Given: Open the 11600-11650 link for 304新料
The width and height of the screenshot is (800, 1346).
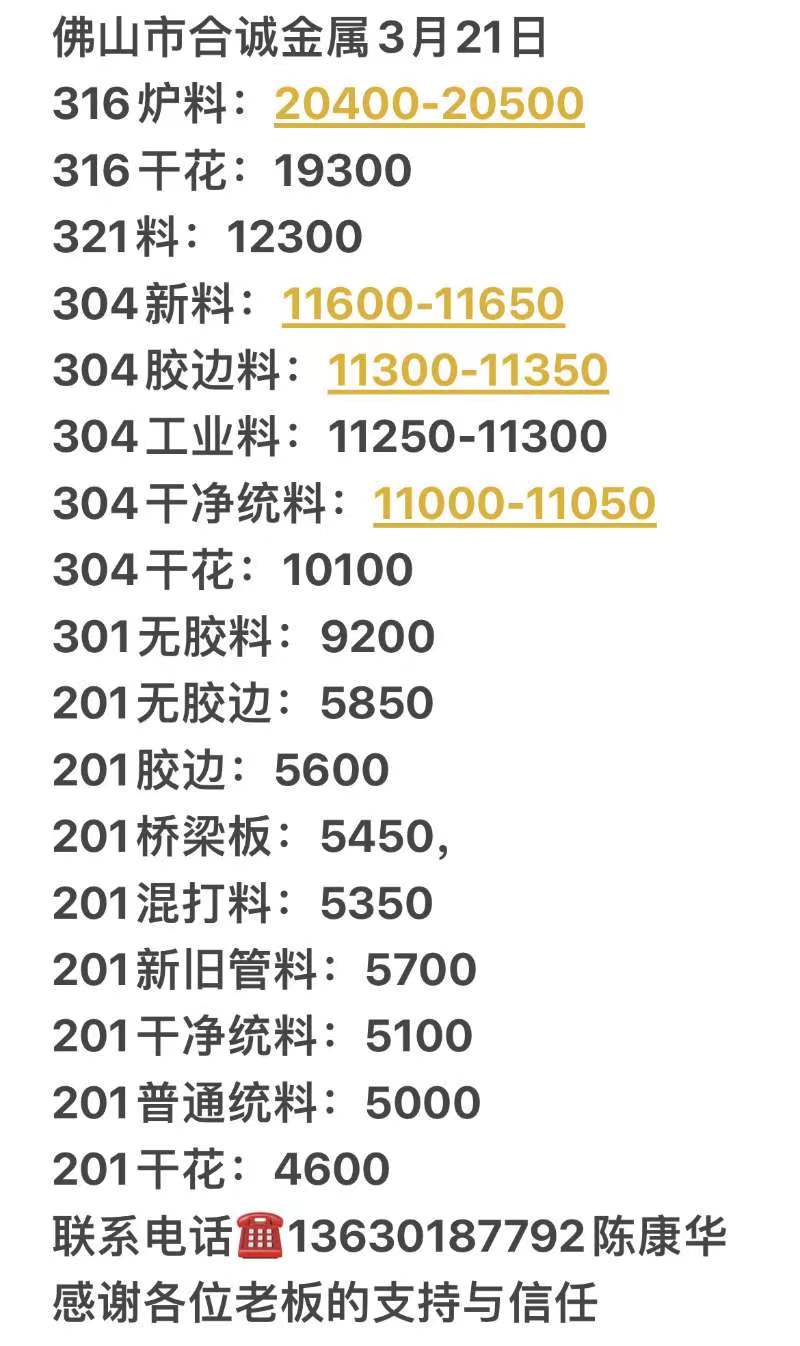Looking at the screenshot, I should click(x=423, y=304).
